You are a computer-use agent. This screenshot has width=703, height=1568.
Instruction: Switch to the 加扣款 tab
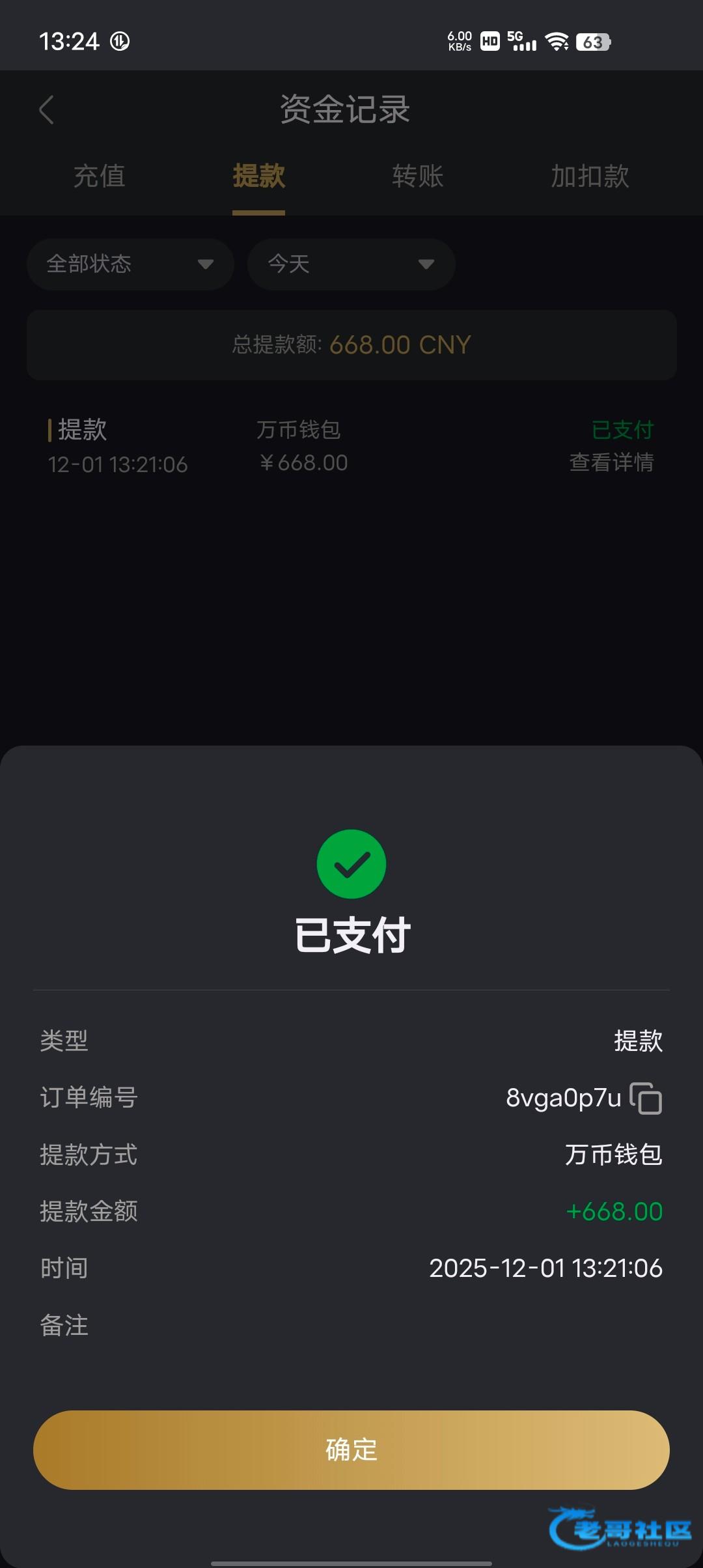pyautogui.click(x=590, y=176)
